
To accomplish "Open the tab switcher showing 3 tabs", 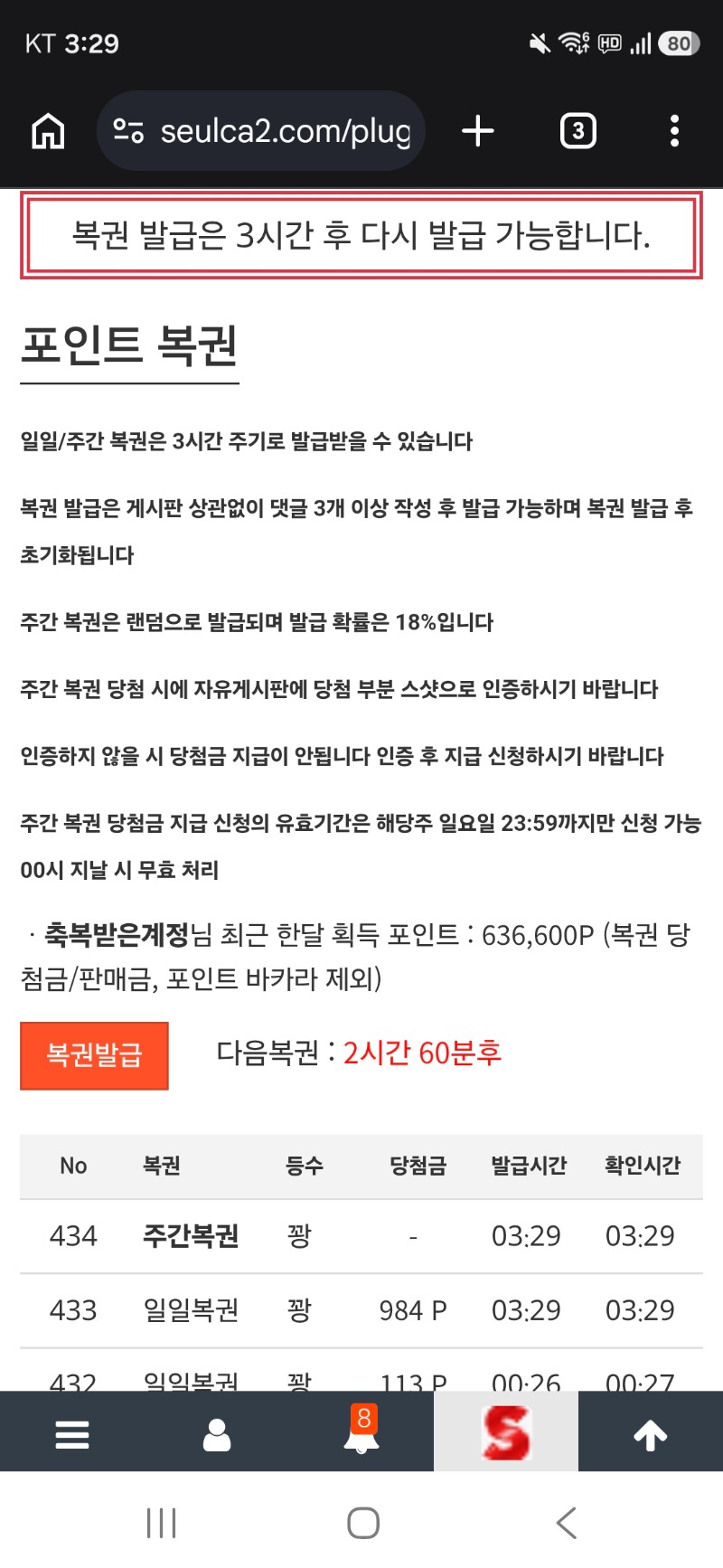I will click(578, 131).
